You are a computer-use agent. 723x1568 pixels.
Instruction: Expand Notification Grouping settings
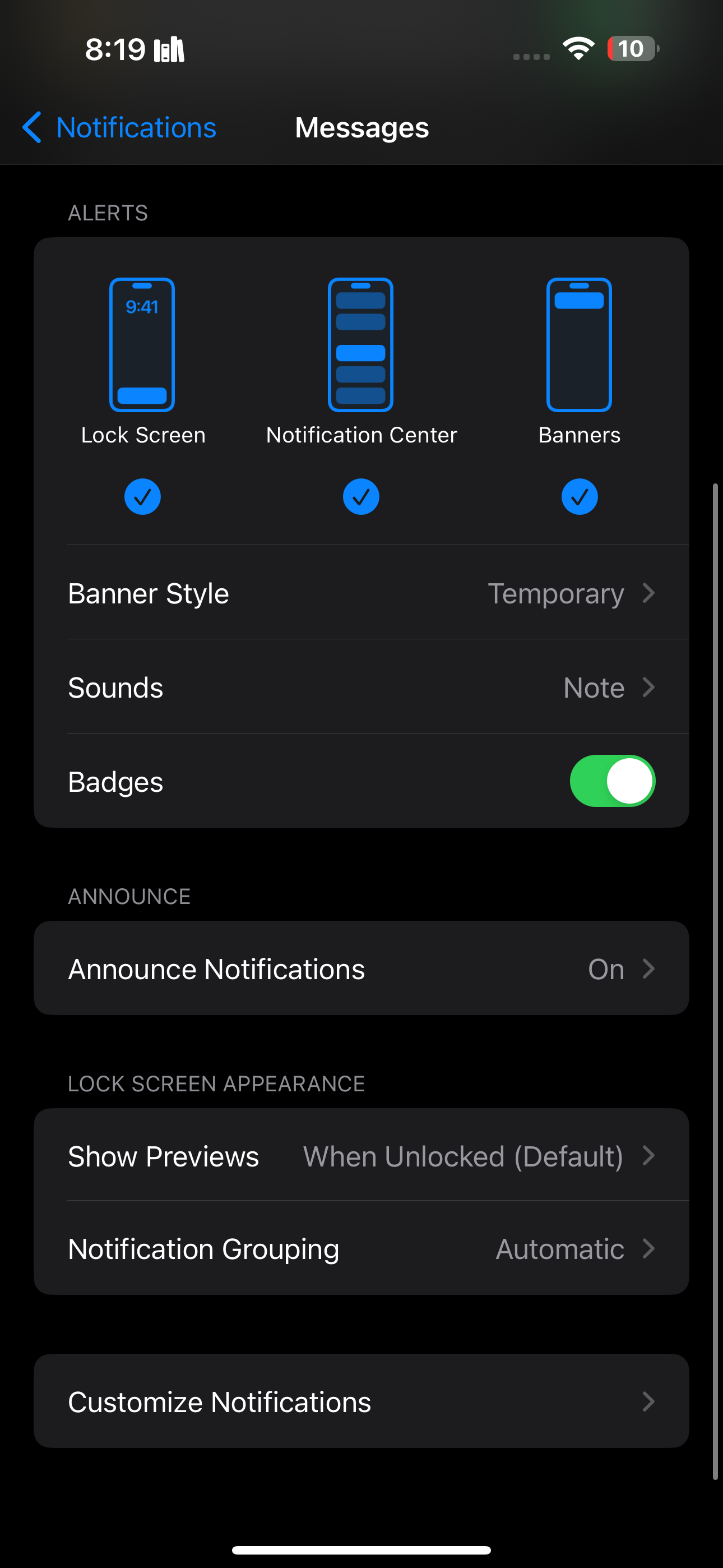(361, 1248)
